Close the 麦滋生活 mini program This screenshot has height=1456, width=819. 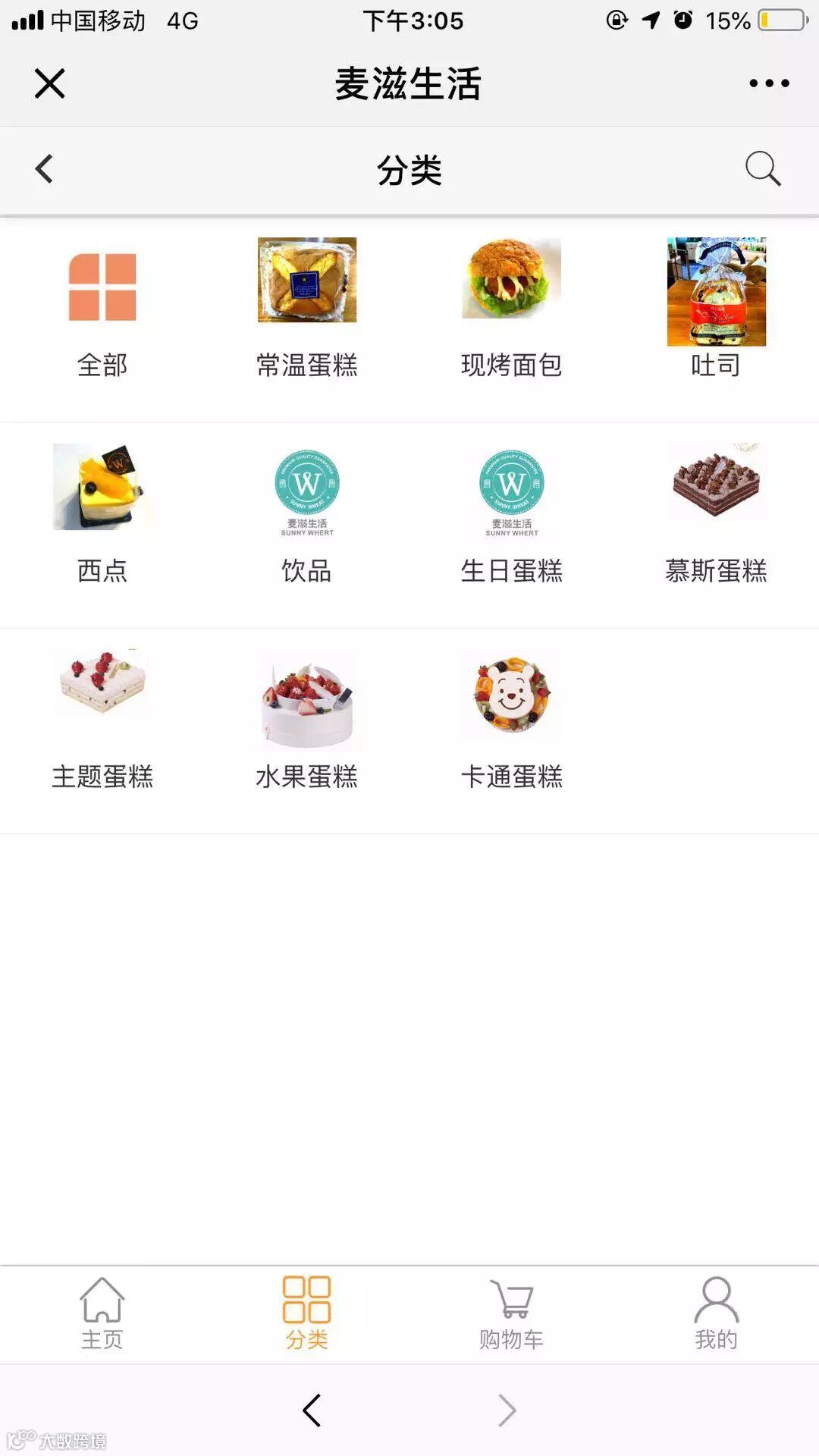[x=50, y=83]
